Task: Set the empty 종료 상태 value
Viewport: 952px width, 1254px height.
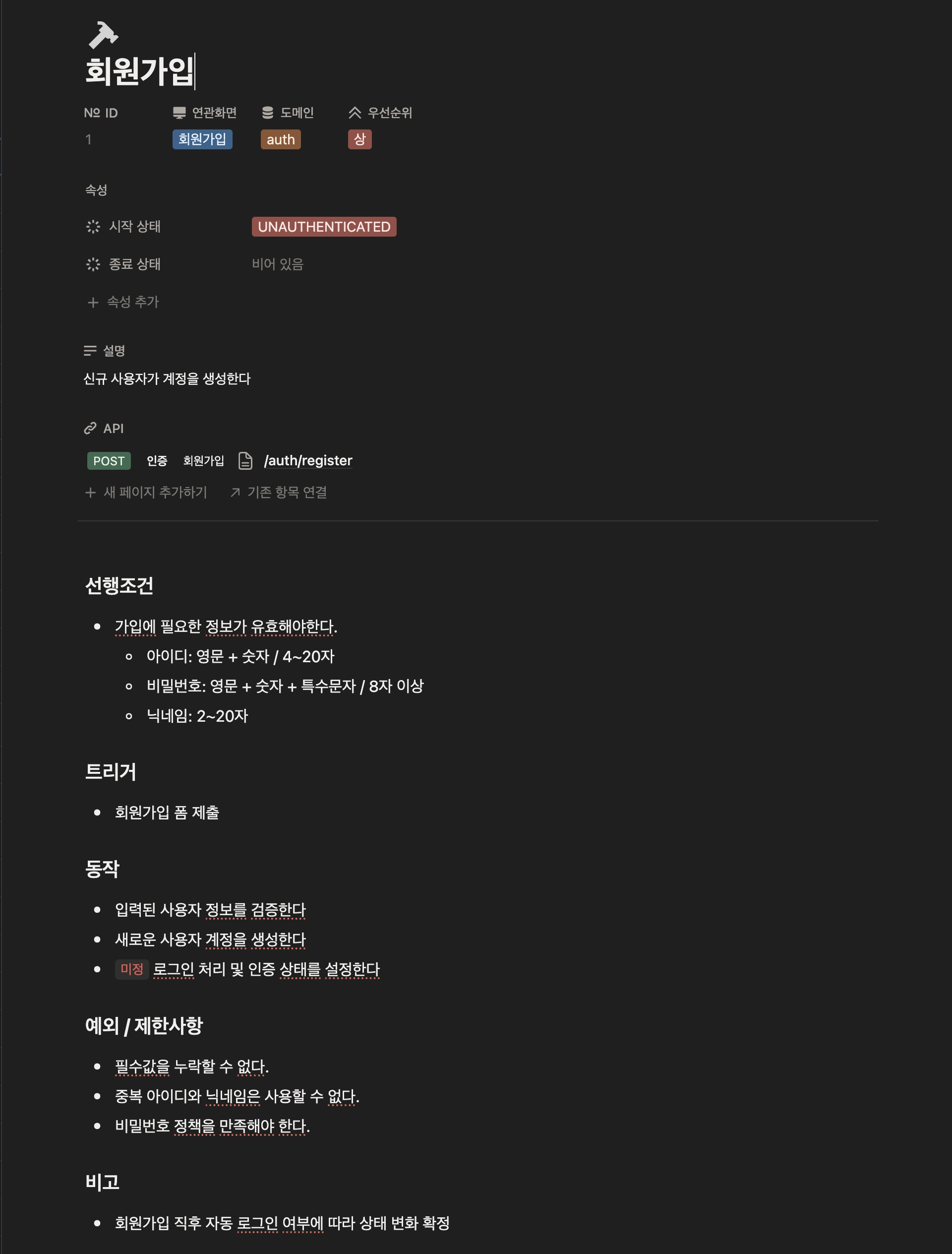Action: click(278, 264)
